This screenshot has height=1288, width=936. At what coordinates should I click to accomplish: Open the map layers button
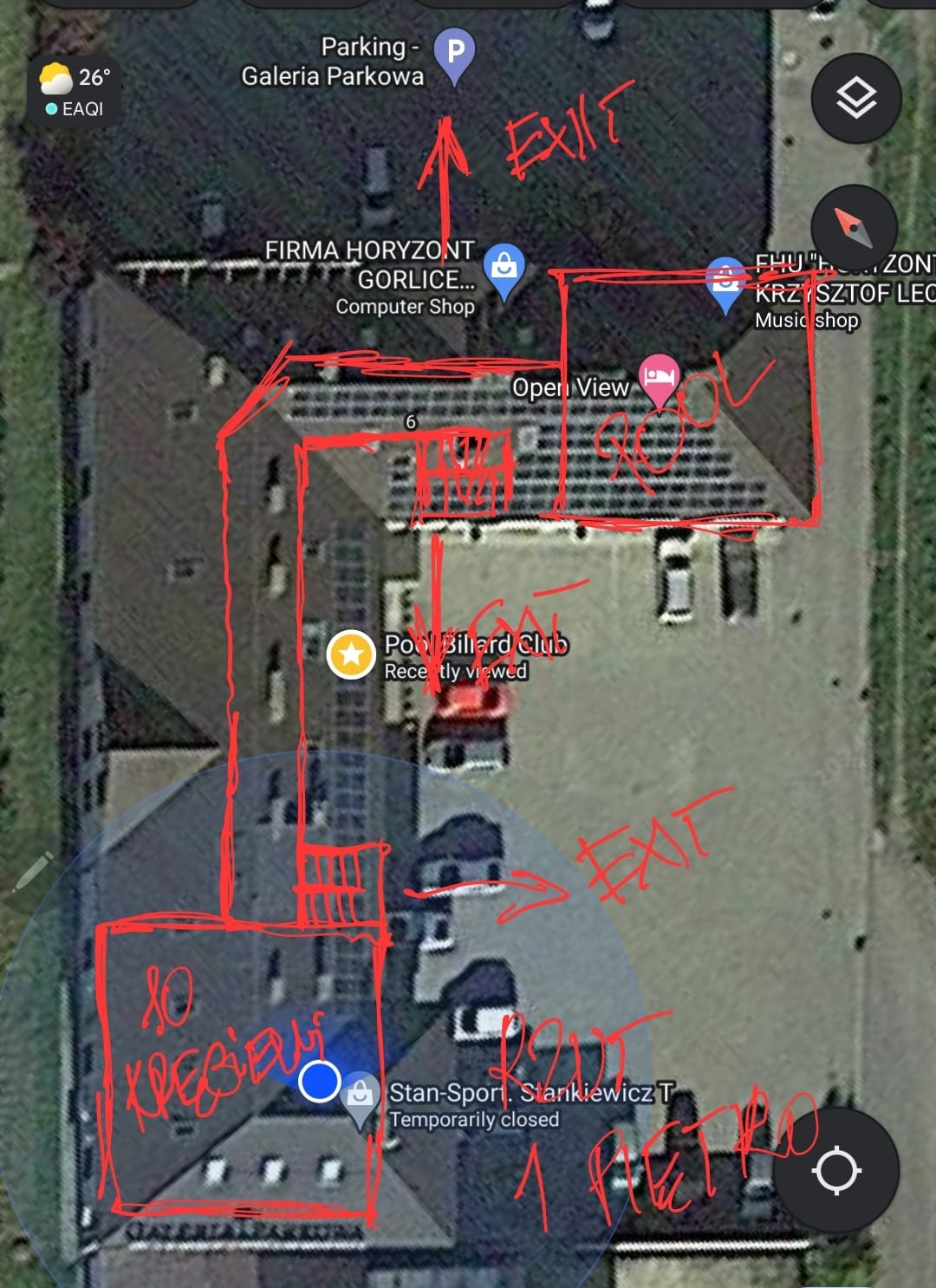855,98
